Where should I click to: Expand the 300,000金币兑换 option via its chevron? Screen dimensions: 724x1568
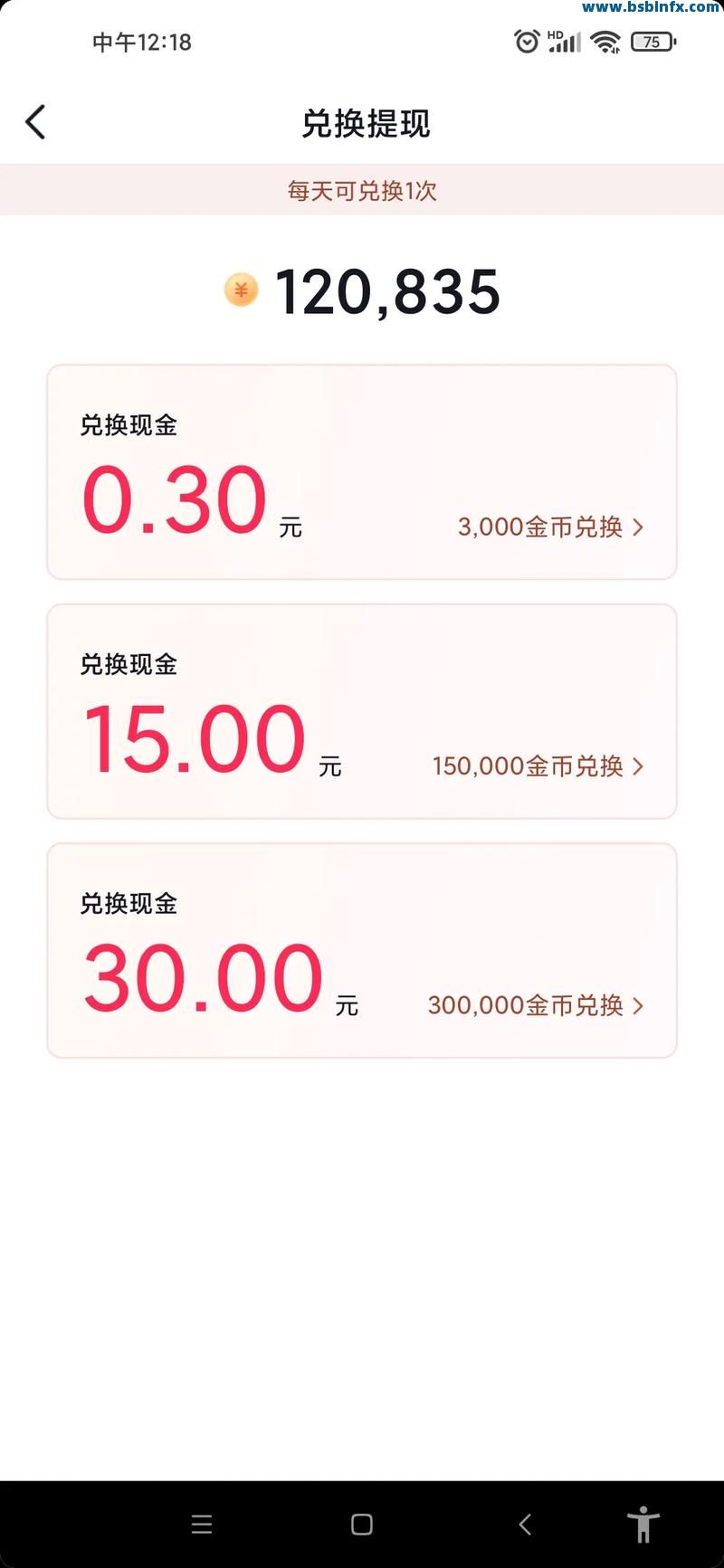(x=639, y=1005)
